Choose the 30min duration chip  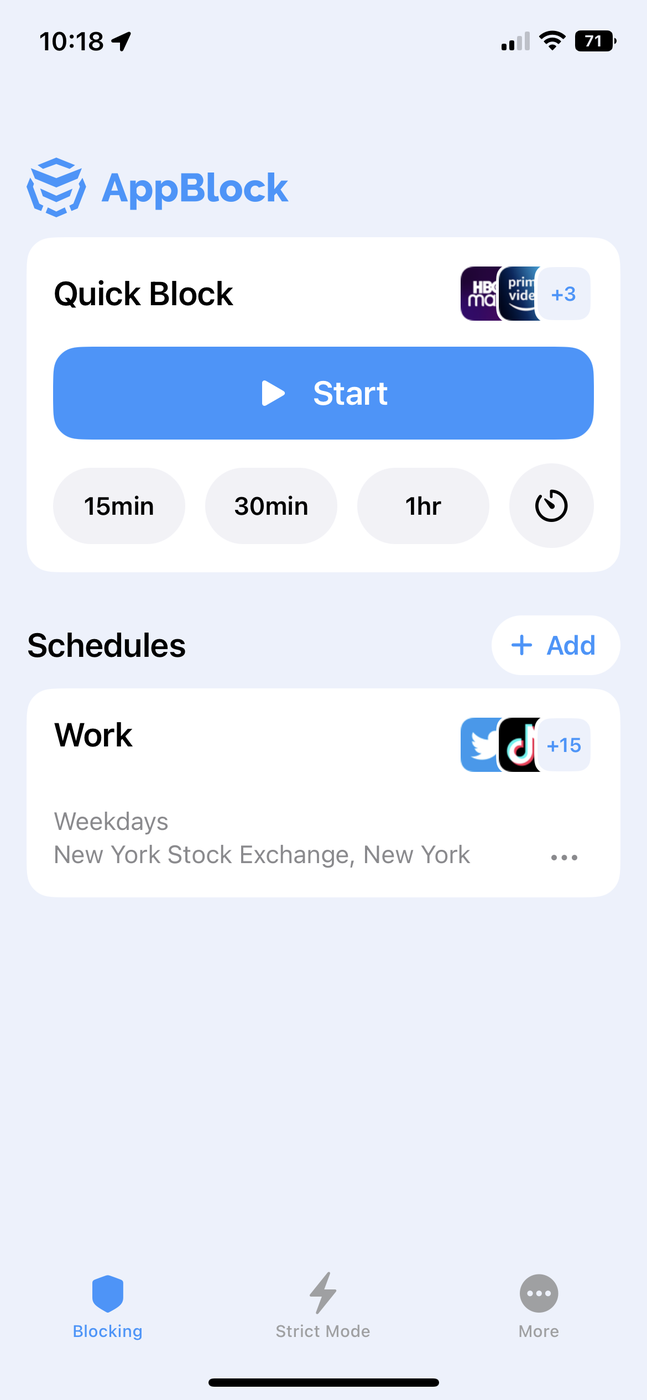pos(271,506)
